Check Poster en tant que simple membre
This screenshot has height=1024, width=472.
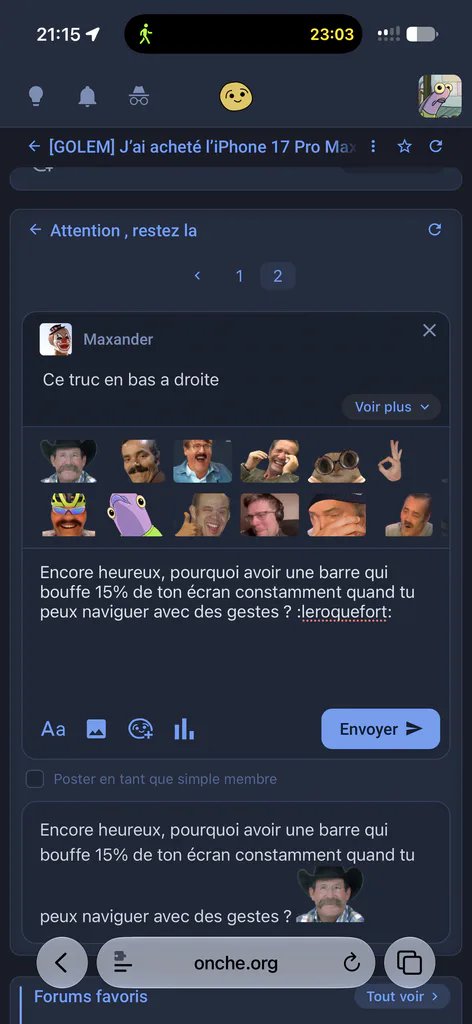35,779
